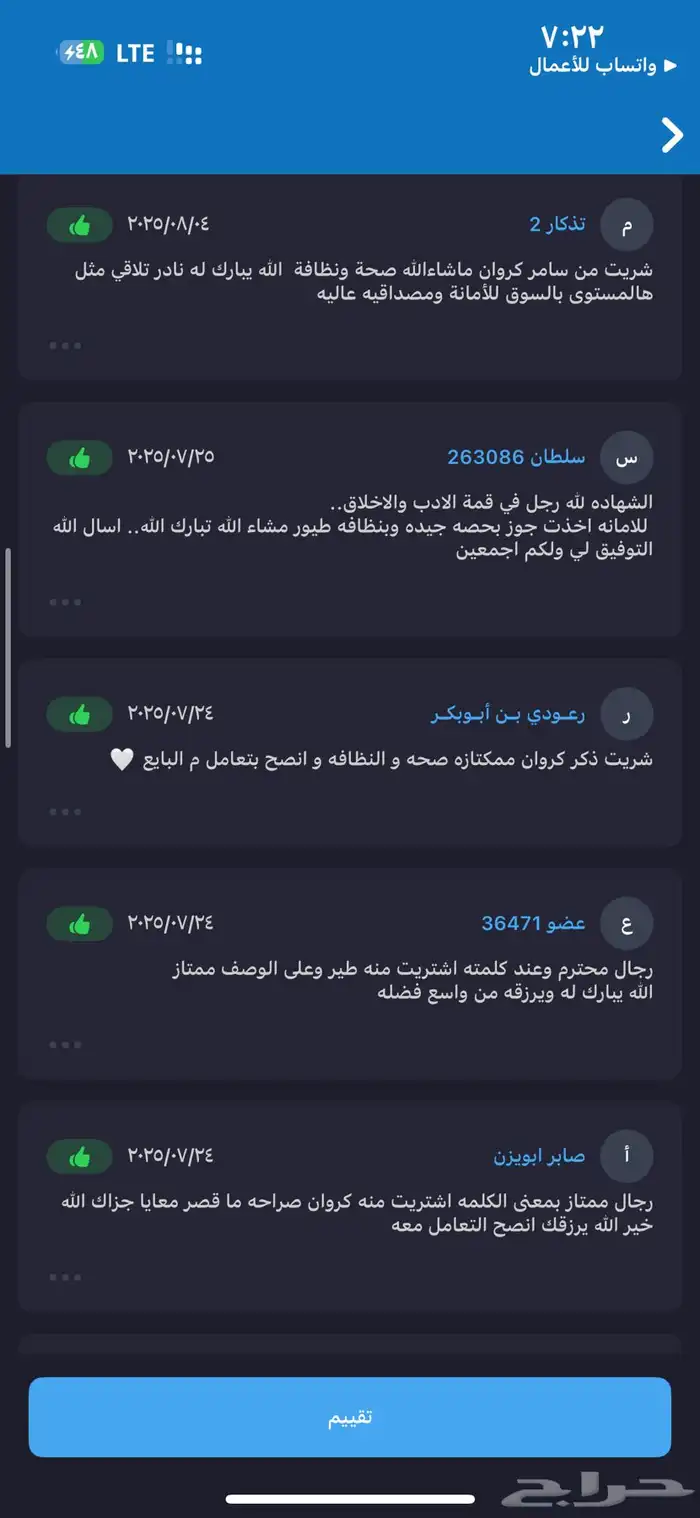Tap the تقييم button
The height and width of the screenshot is (1518, 700).
point(350,1416)
